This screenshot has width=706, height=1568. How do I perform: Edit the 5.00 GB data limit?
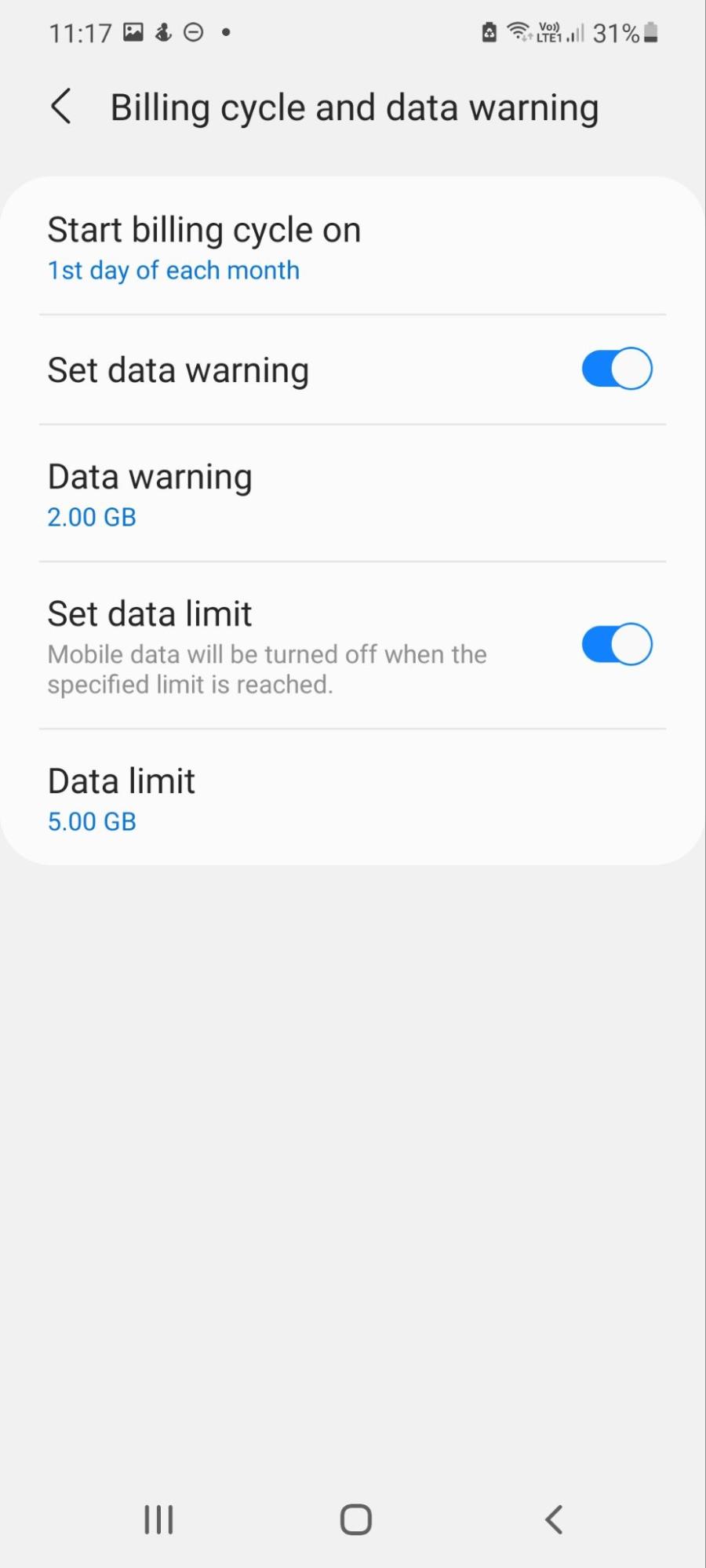pos(353,798)
